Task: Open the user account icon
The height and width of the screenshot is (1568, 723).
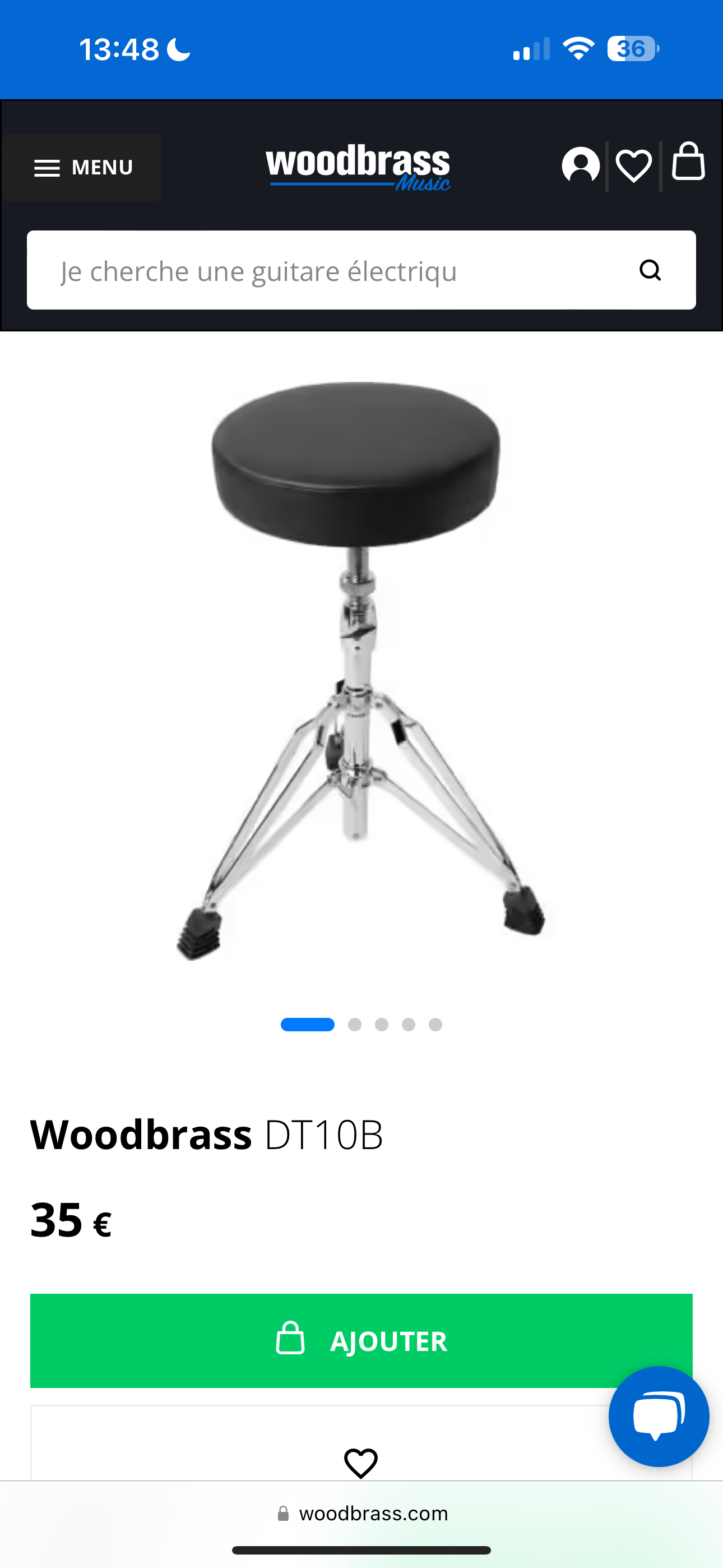Action: 581,165
